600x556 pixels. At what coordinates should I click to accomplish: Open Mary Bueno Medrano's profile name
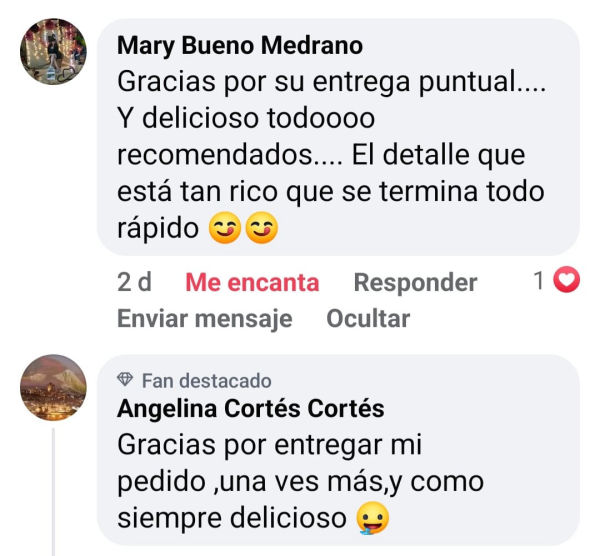tap(240, 46)
